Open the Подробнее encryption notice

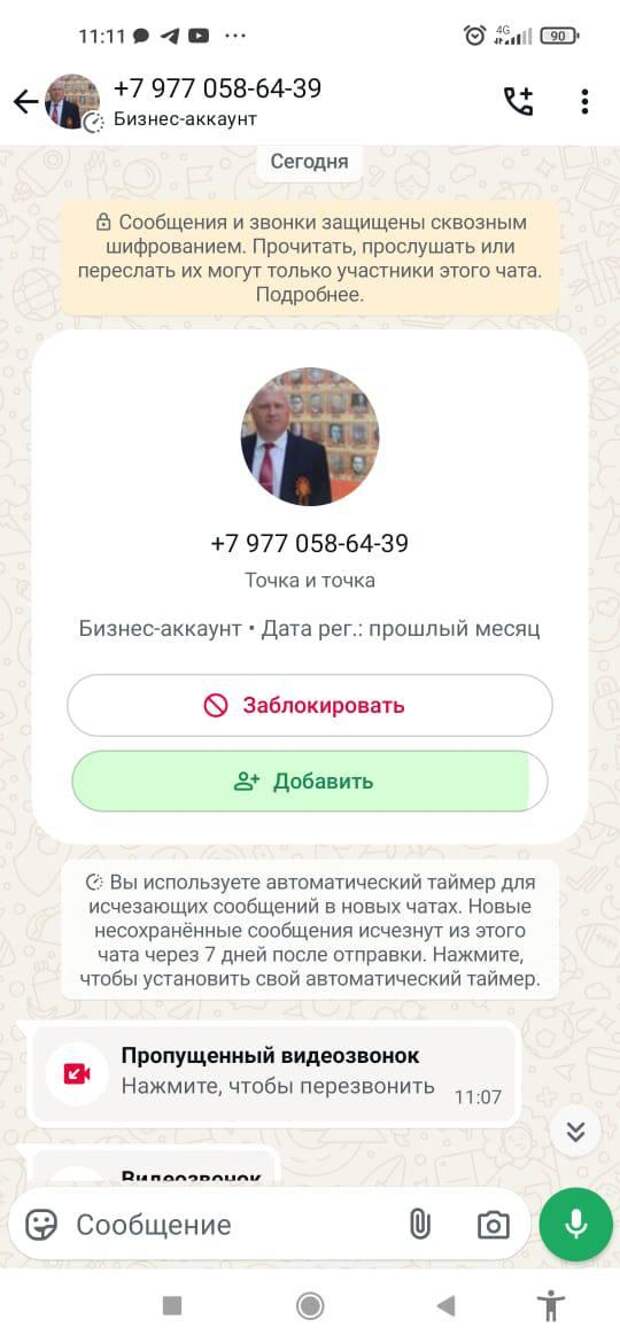coord(310,295)
